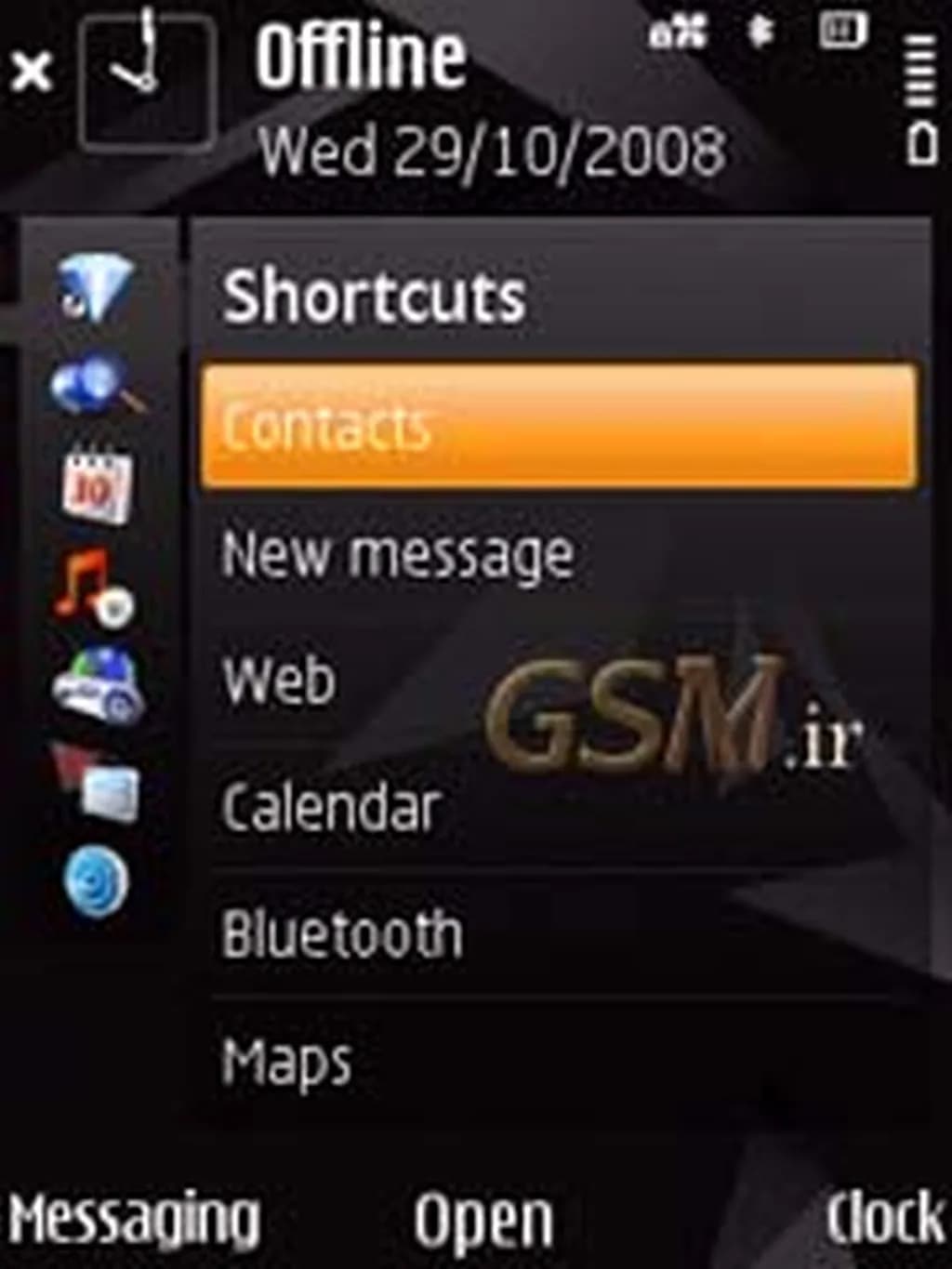The image size is (952, 1269).
Task: Open Maps shortcut
Action: point(286,1061)
